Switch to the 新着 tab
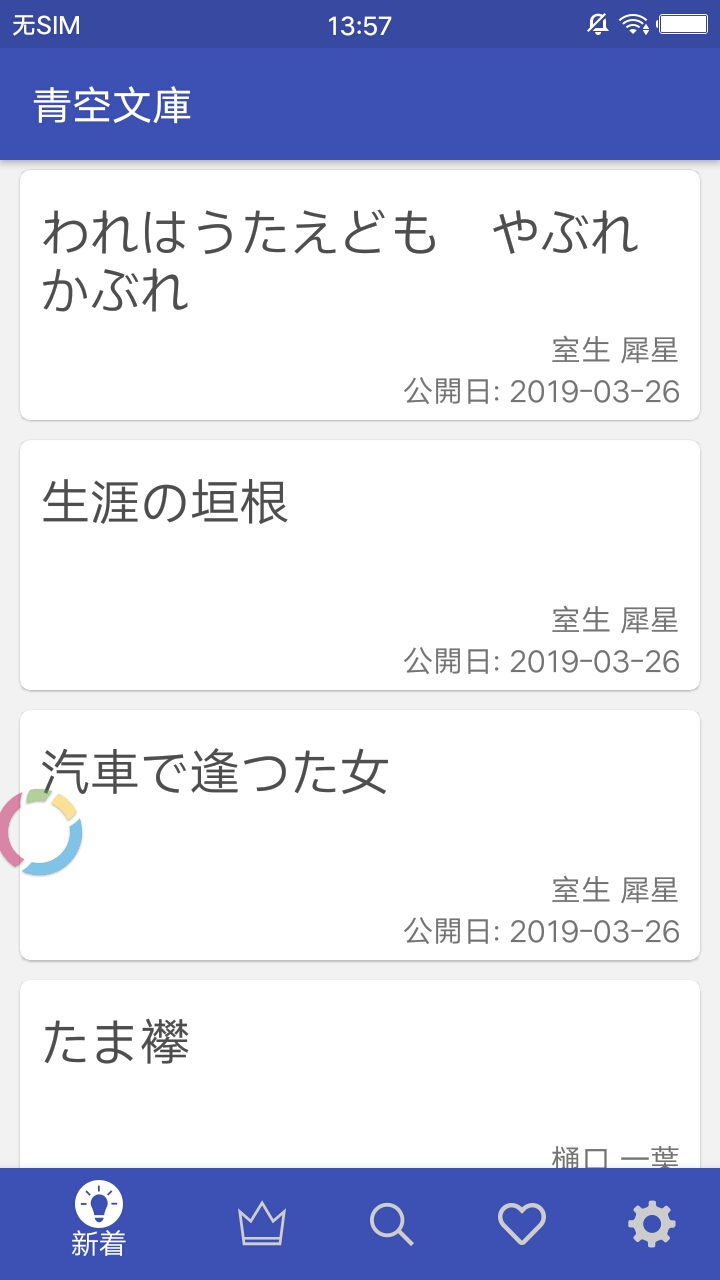The width and height of the screenshot is (720, 1280). pos(99,1222)
